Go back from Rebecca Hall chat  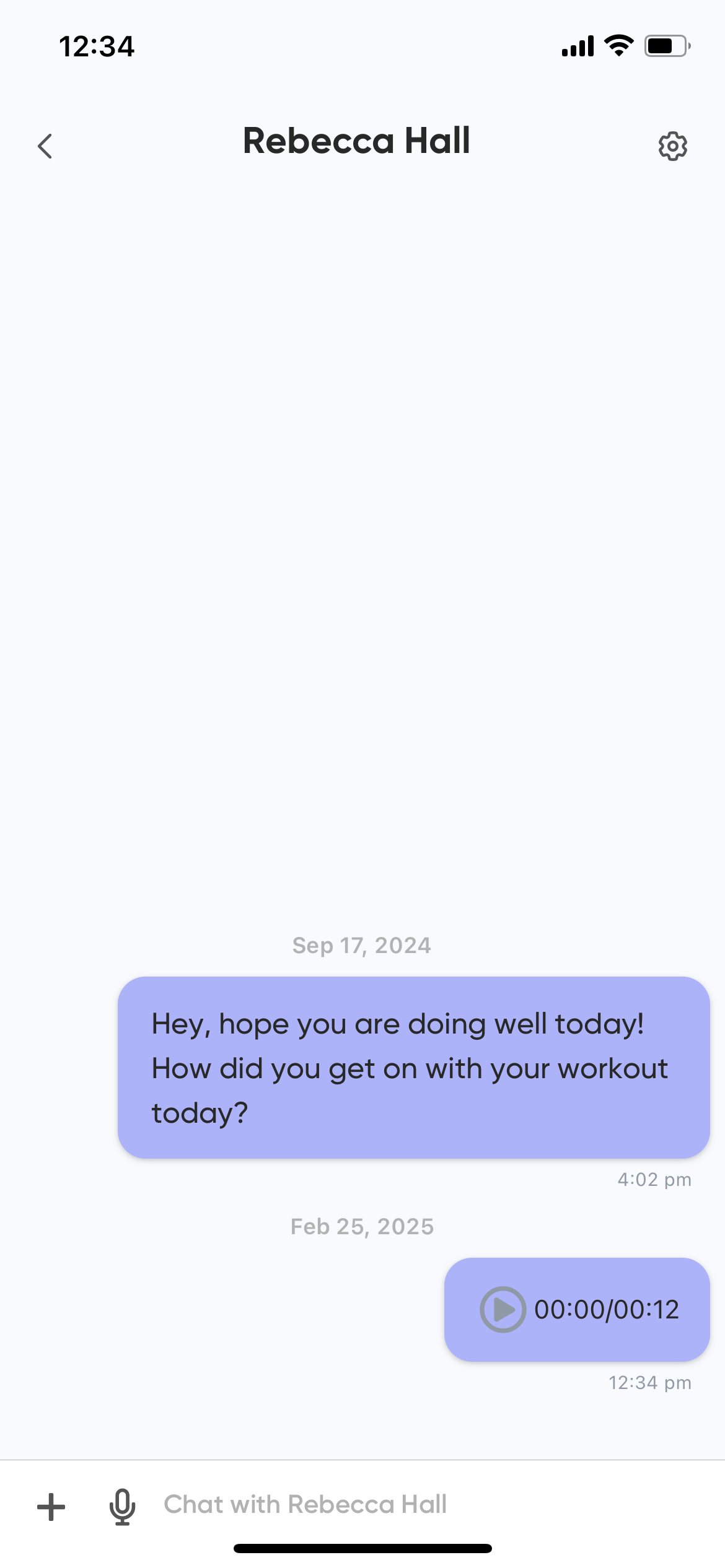pos(45,146)
